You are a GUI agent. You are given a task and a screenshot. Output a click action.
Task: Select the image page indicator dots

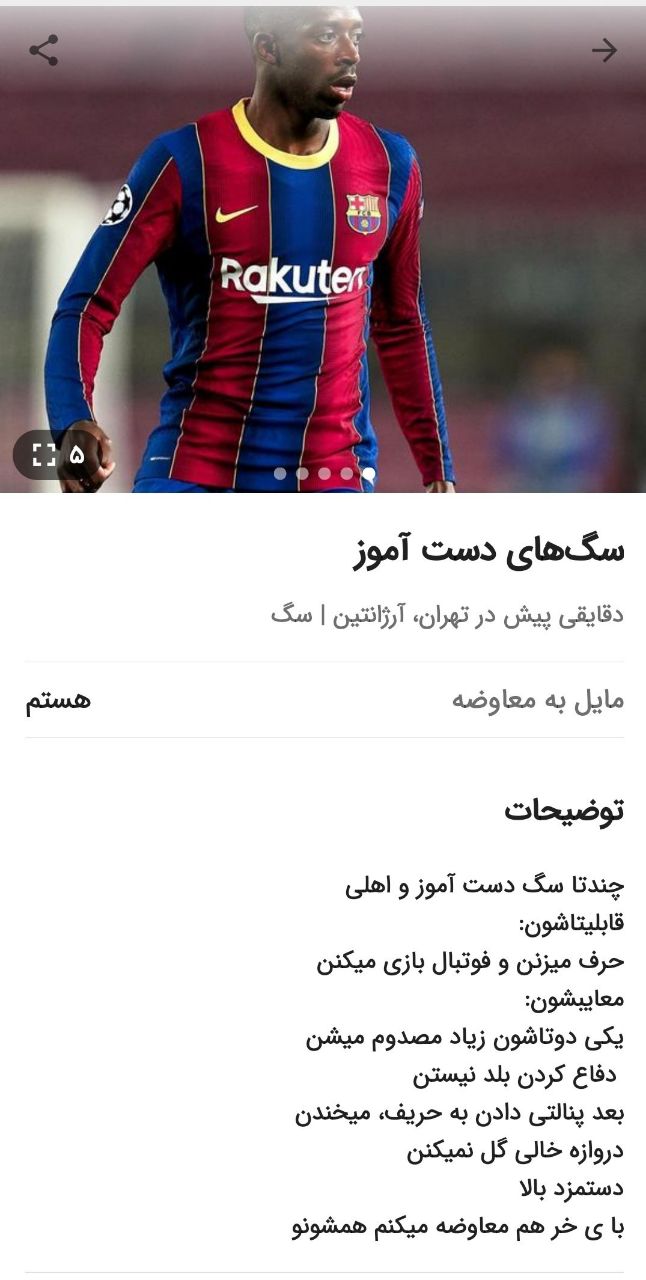click(x=324, y=474)
